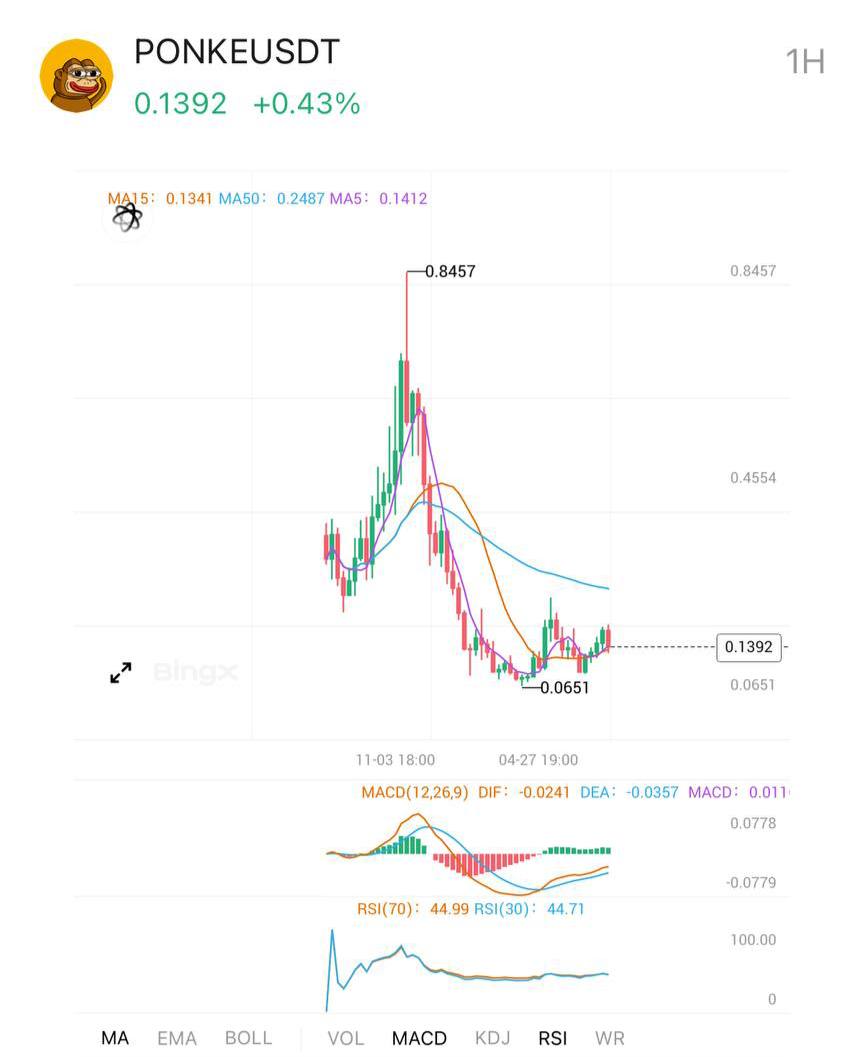Expand the chart to fullscreen
The image size is (864, 1057).
(x=121, y=673)
